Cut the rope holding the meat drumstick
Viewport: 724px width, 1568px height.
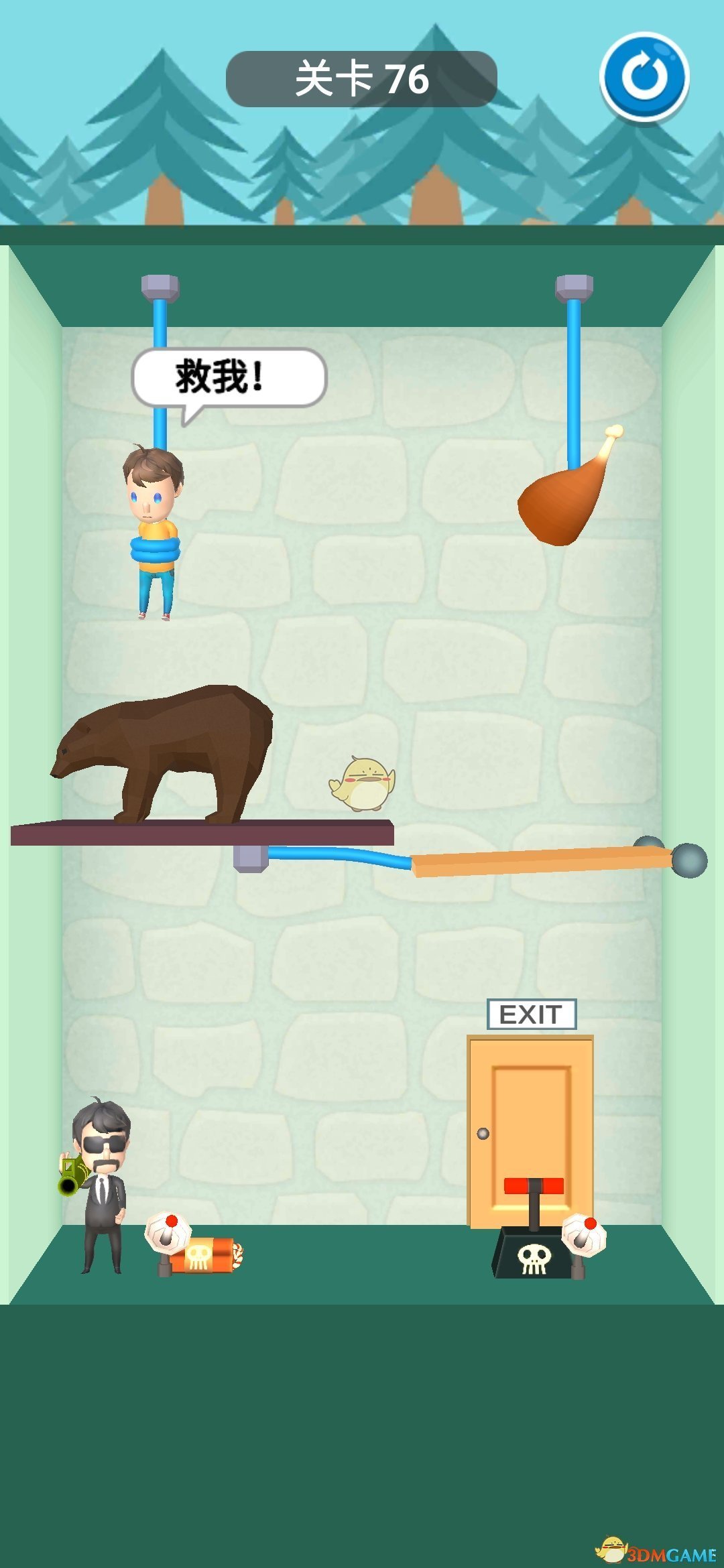pyautogui.click(x=574, y=382)
